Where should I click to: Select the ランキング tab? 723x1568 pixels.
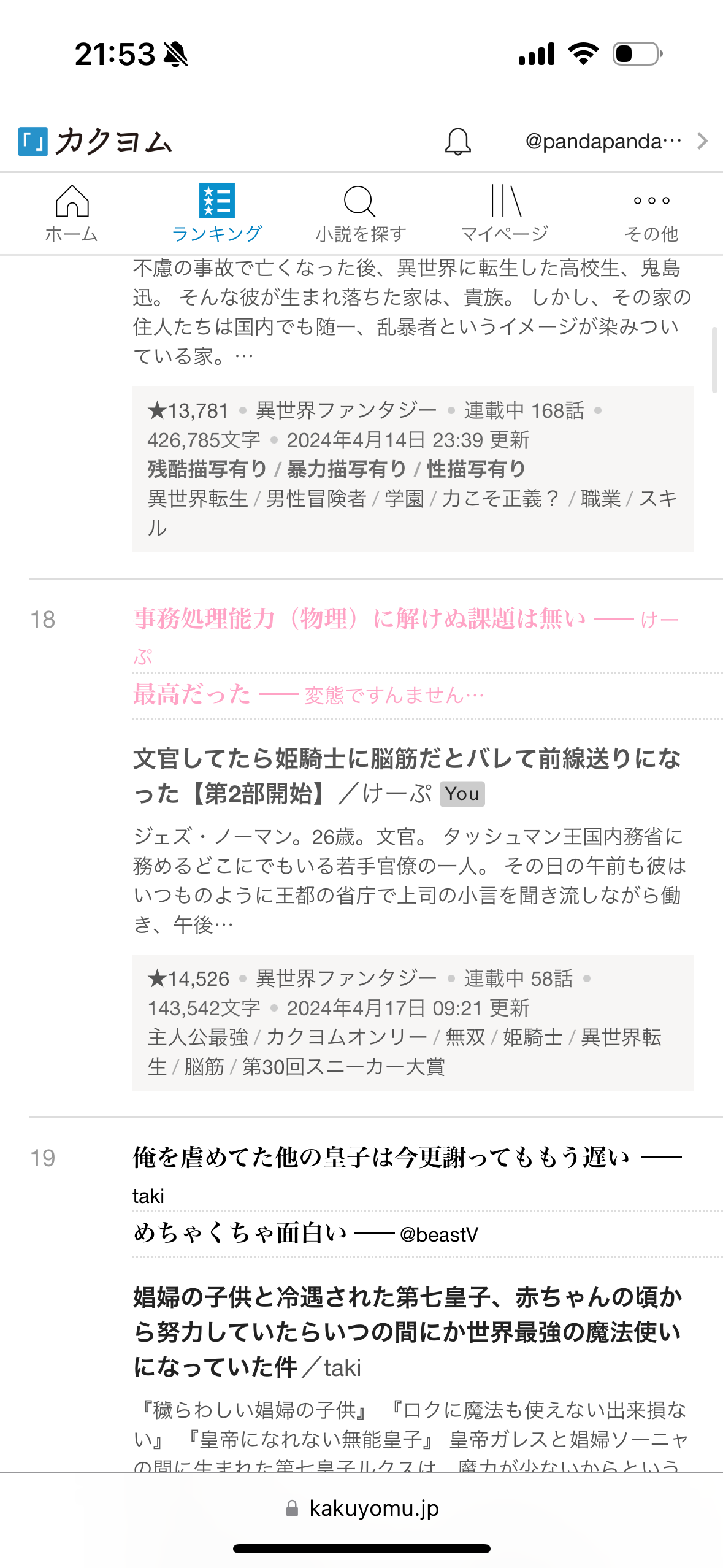pyautogui.click(x=216, y=214)
